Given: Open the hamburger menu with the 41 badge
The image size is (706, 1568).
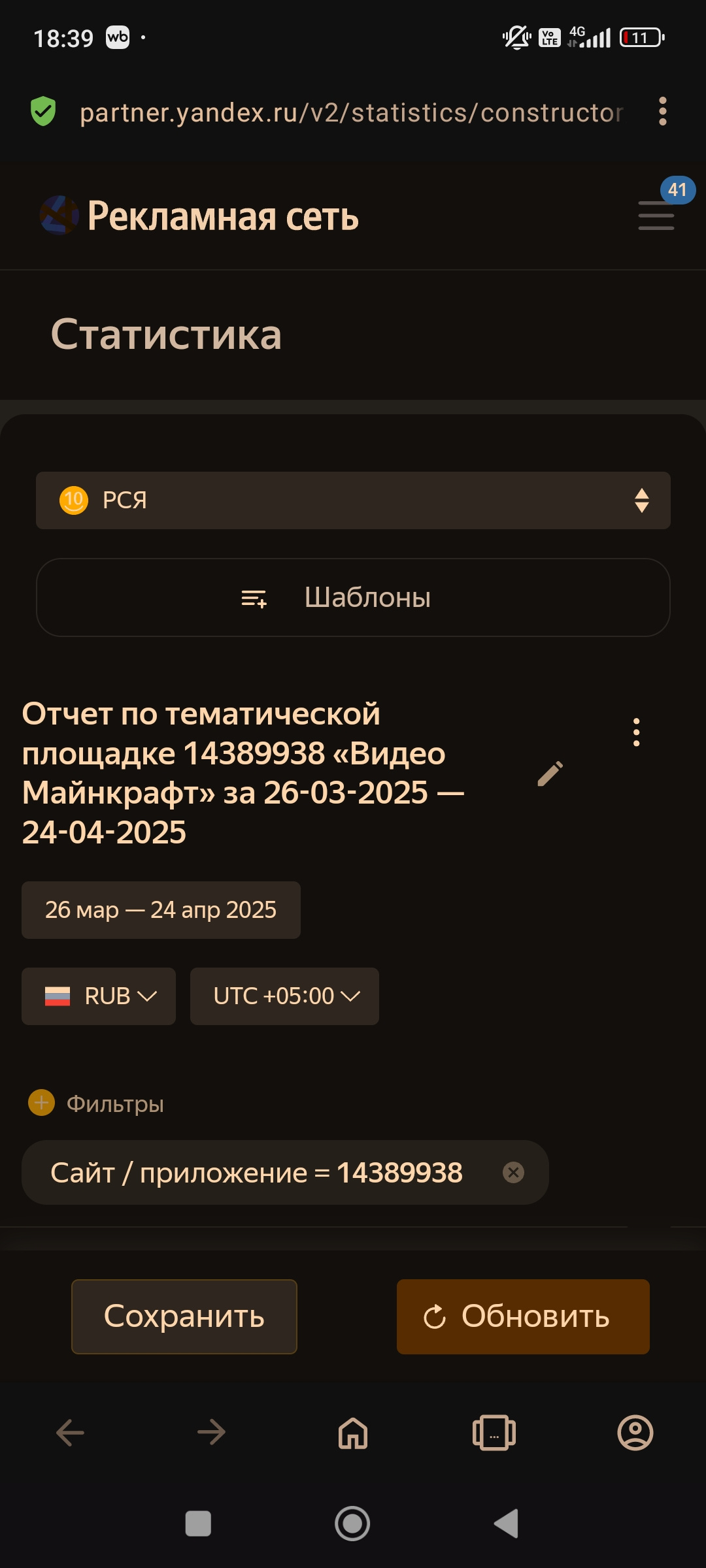Looking at the screenshot, I should click(x=656, y=216).
